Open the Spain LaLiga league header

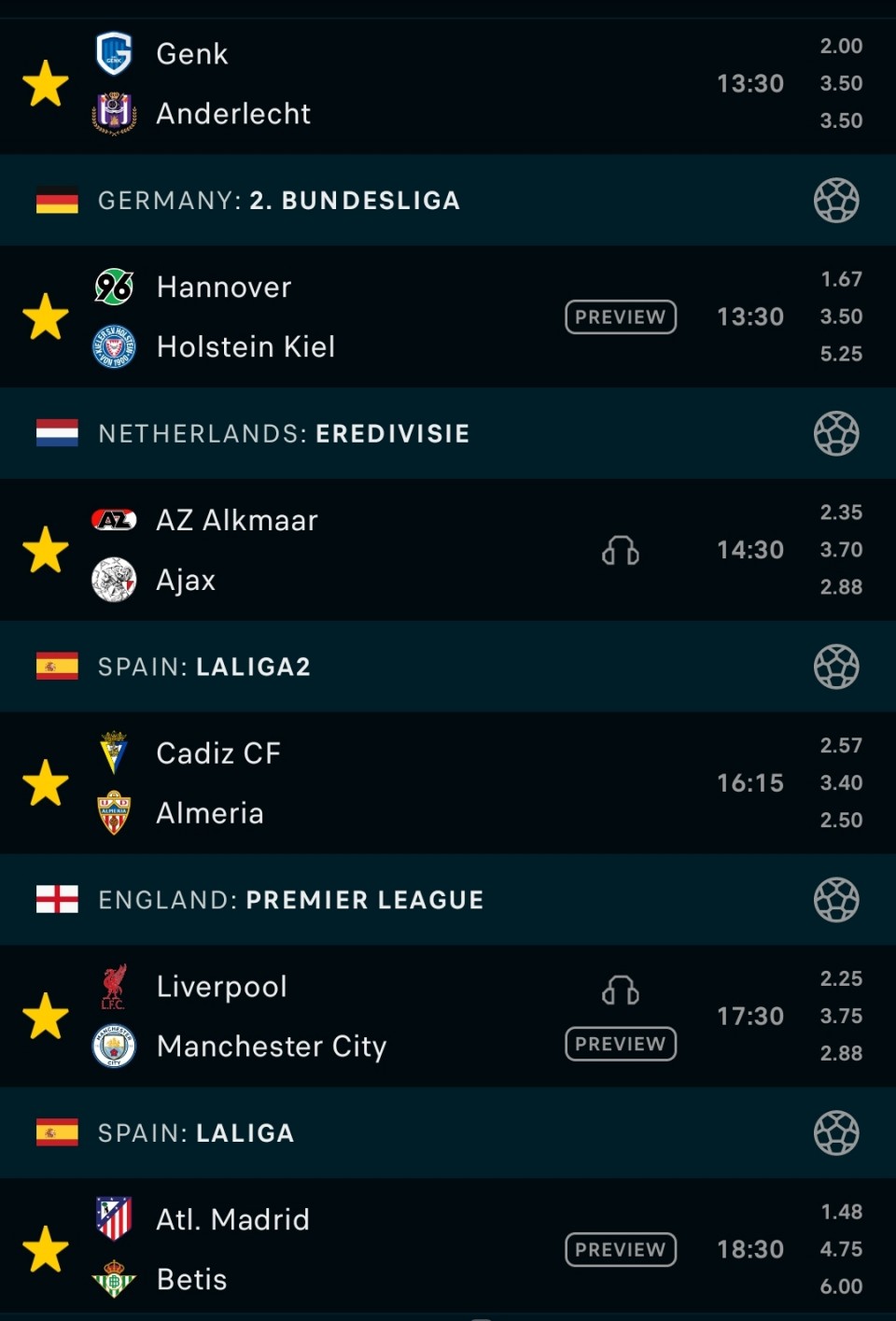[197, 1133]
